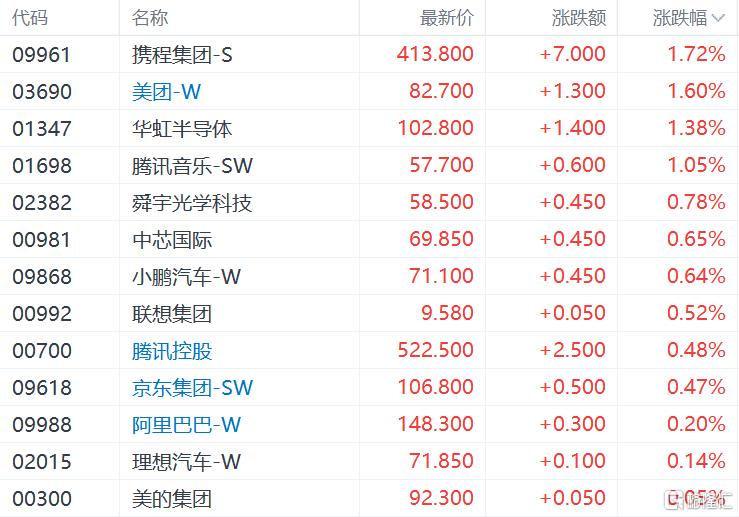The height and width of the screenshot is (517, 739).
Task: Open the 携程集团-S stock row
Action: tap(370, 54)
